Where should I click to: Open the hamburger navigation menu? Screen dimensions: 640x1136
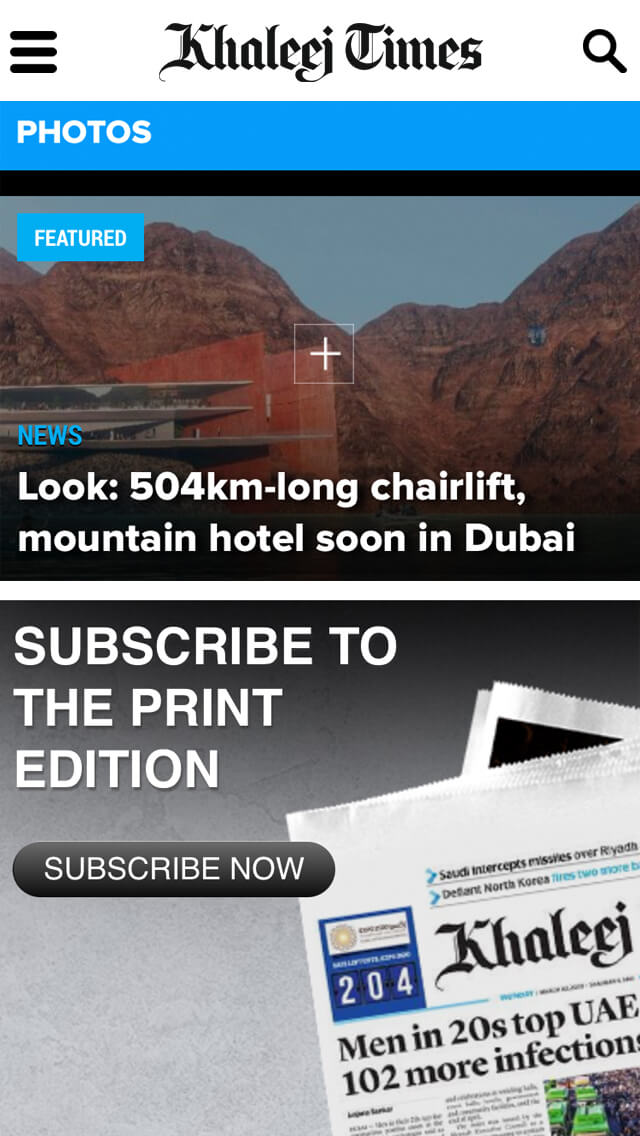tap(33, 51)
